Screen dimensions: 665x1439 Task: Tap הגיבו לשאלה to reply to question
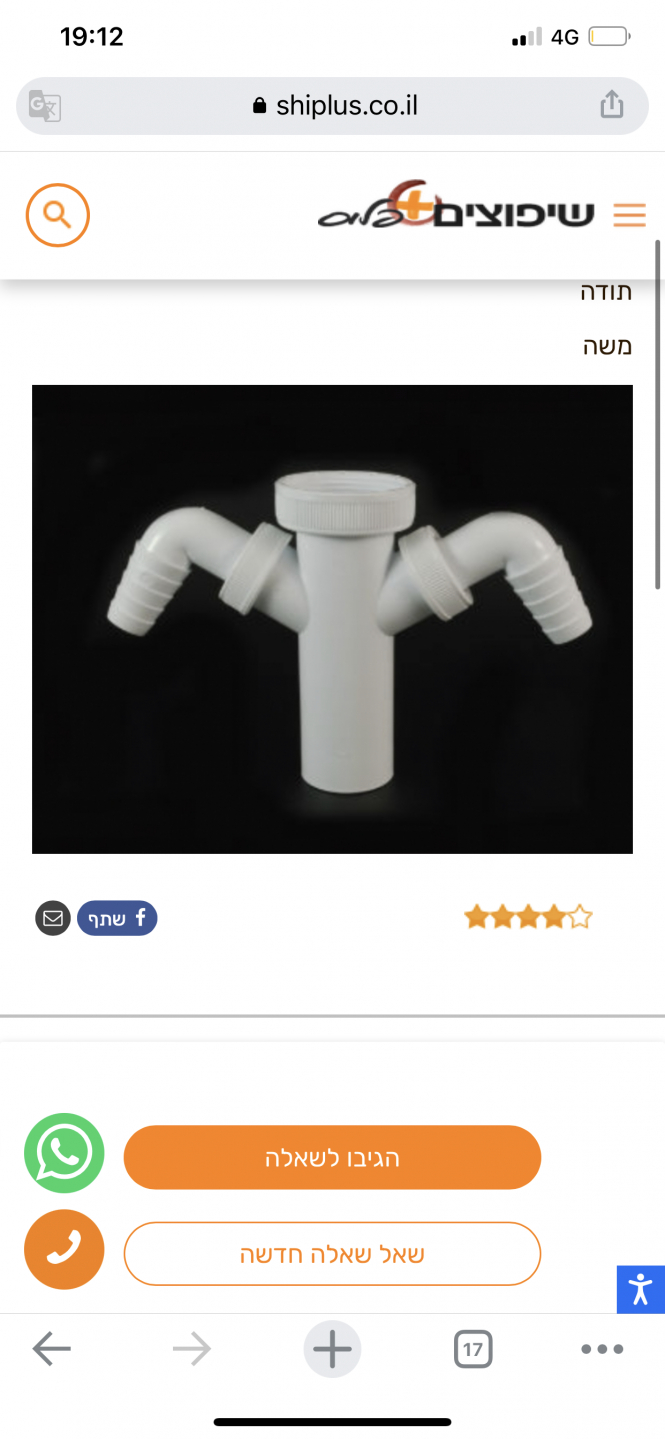(x=332, y=1158)
